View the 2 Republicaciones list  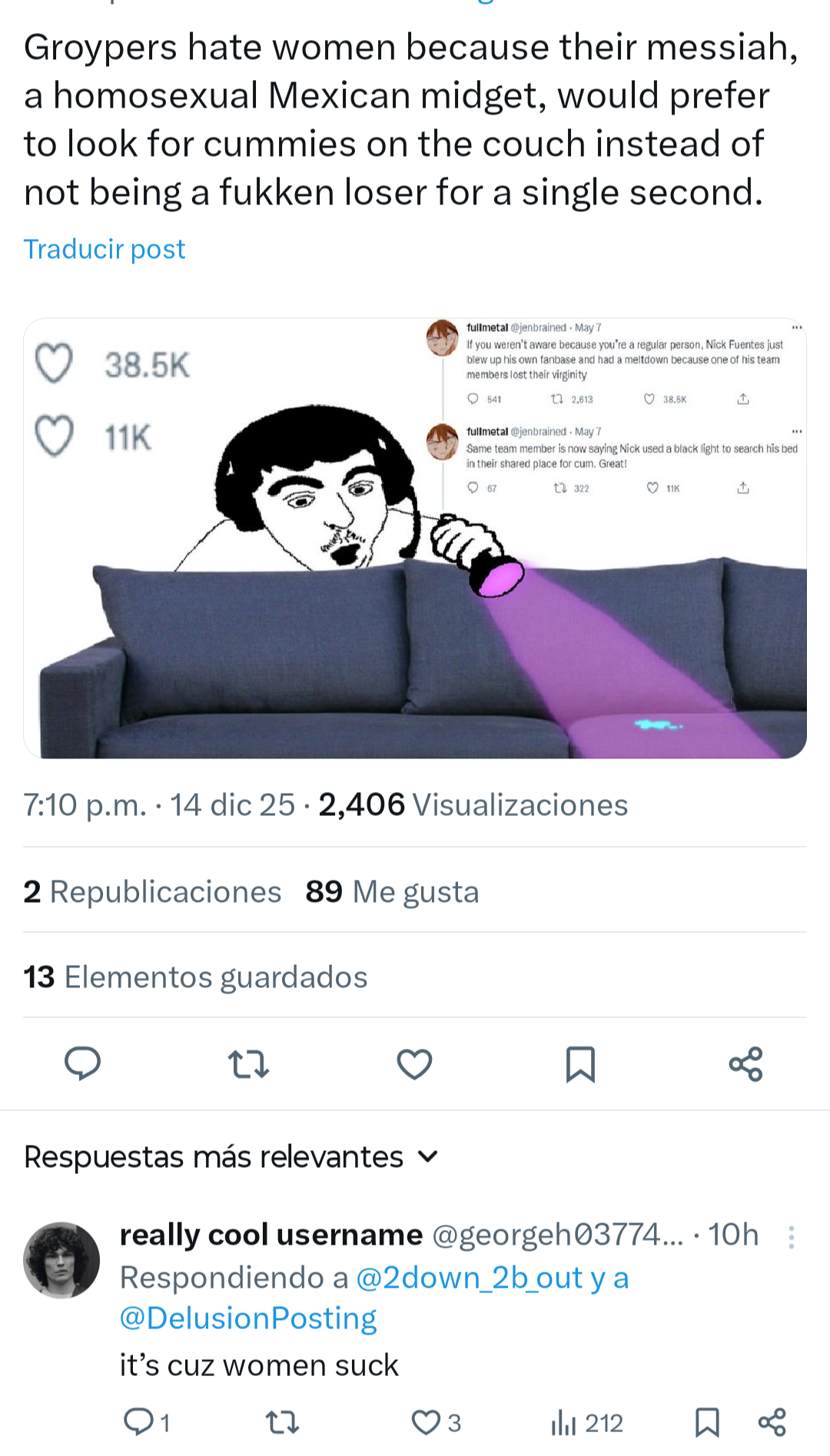(152, 892)
